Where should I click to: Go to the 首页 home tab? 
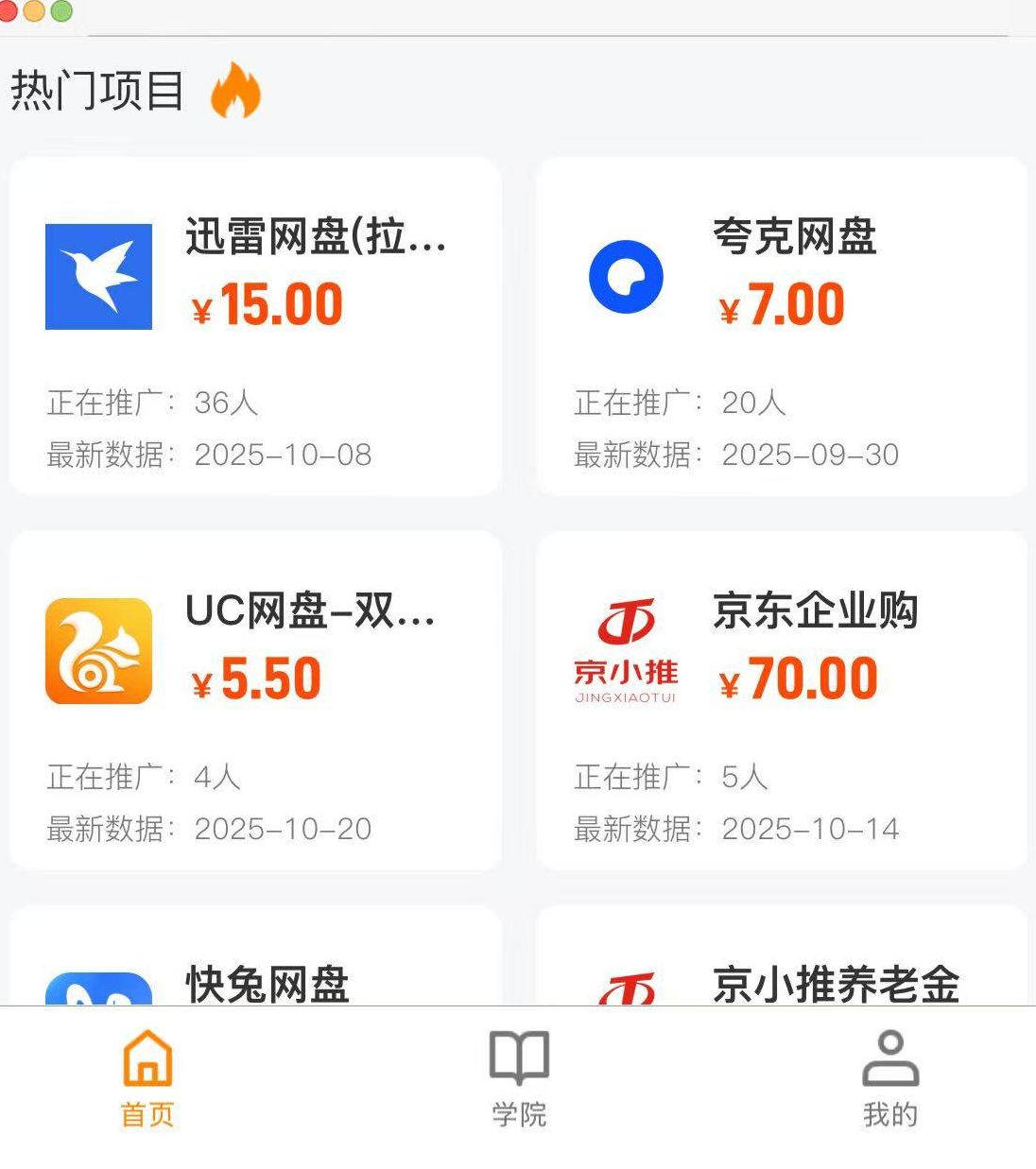pos(147,1078)
